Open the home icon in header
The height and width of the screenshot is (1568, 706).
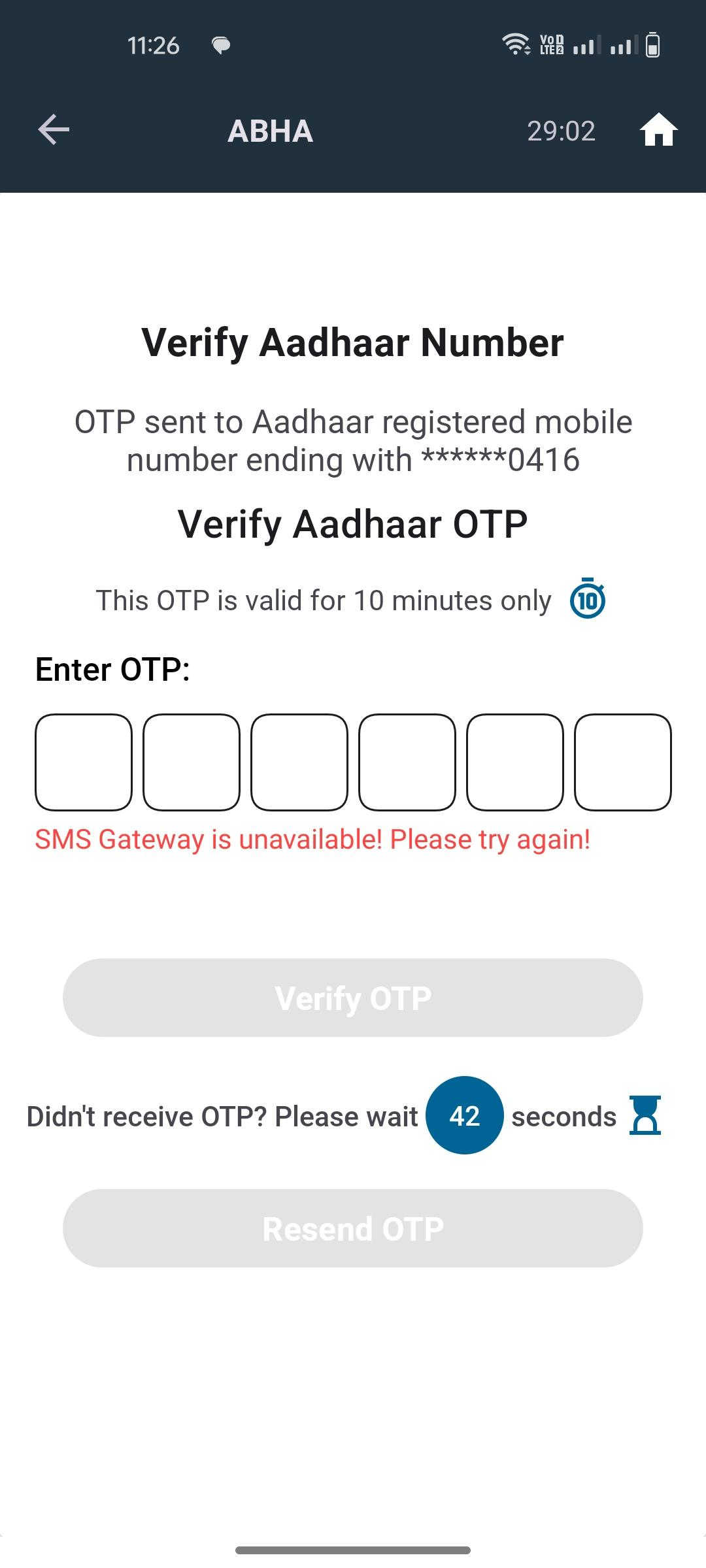(x=658, y=130)
